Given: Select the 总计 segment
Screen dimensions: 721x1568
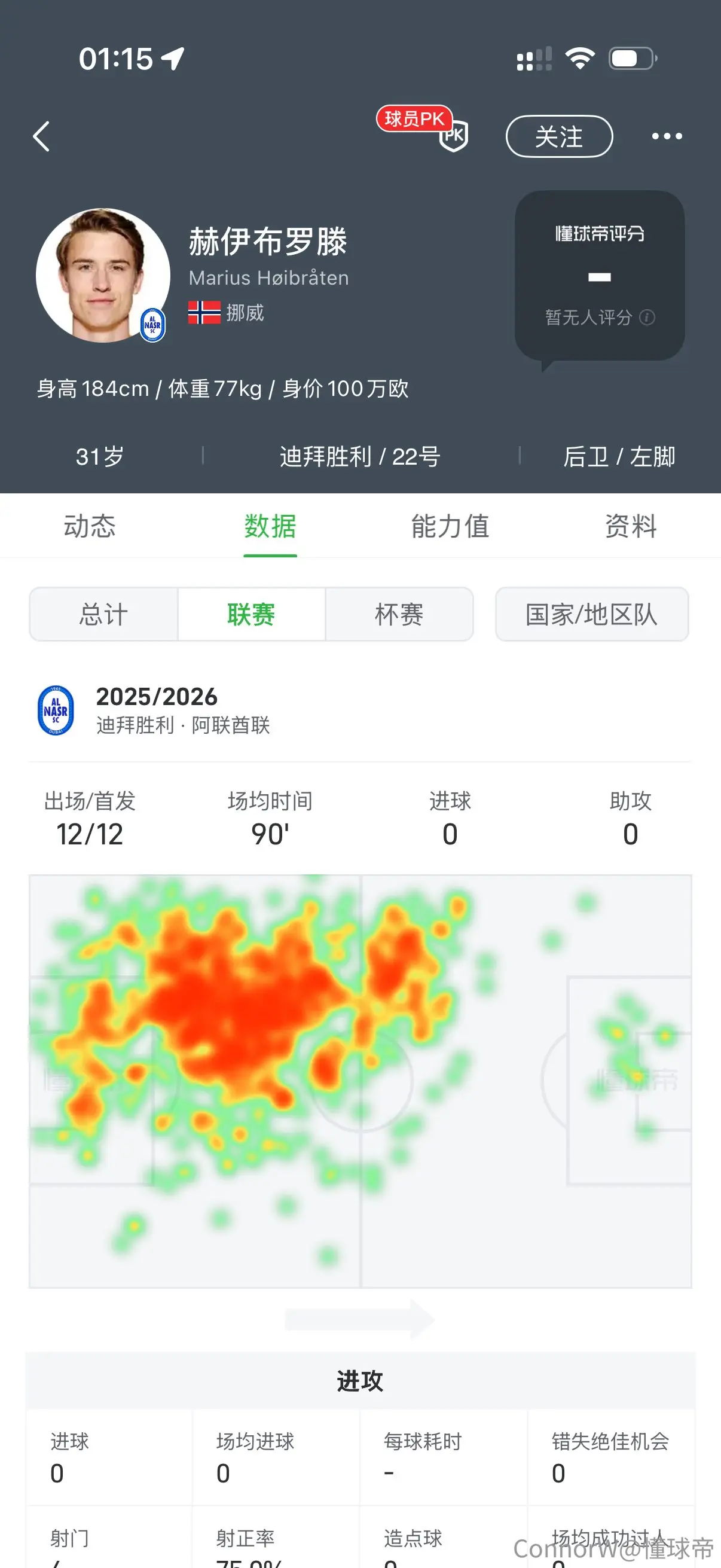Looking at the screenshot, I should [x=103, y=614].
